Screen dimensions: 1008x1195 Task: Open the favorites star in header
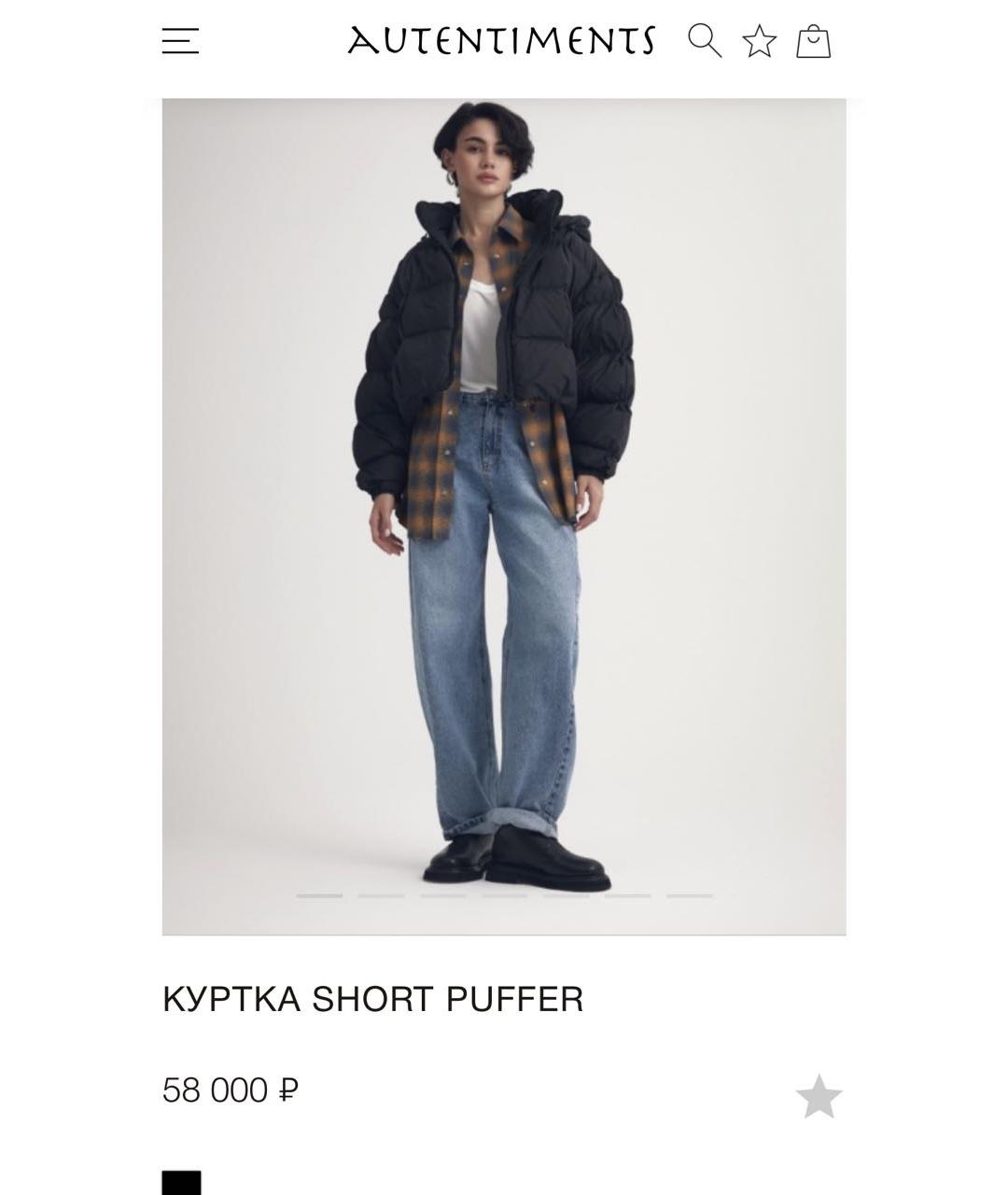point(760,41)
